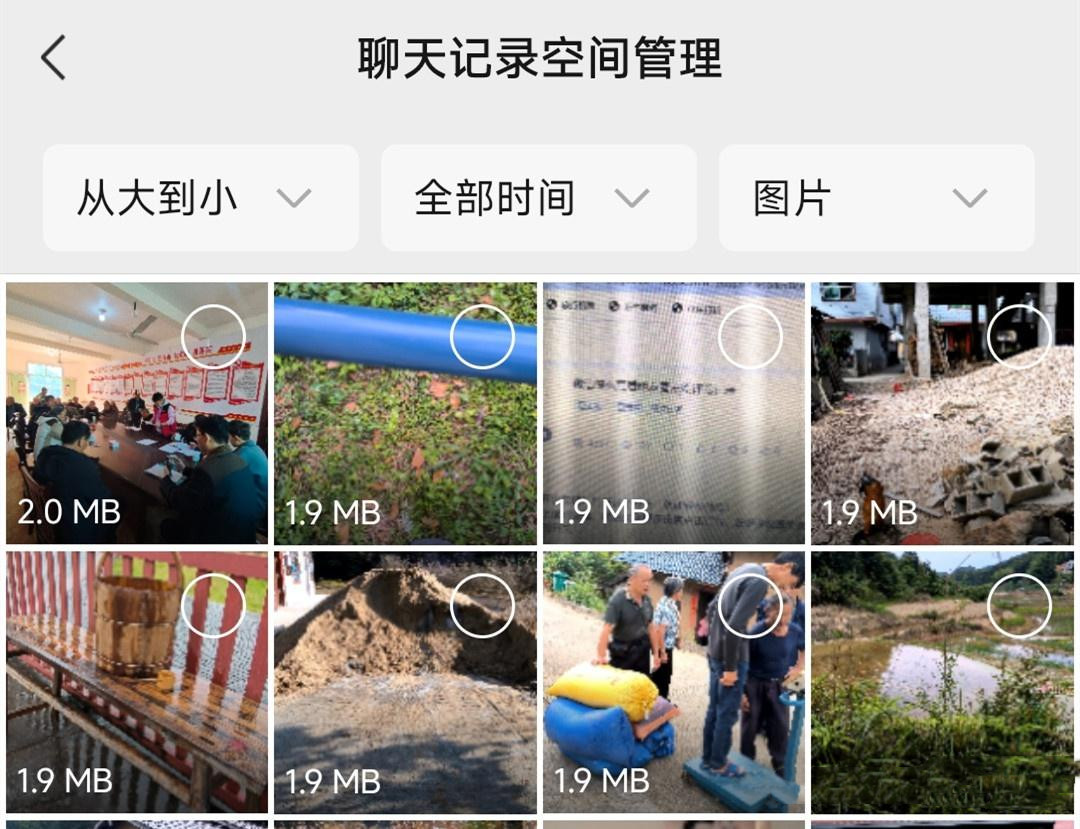Mark the gravel pile photo as selected
The height and width of the screenshot is (829, 1080).
coord(1019,337)
